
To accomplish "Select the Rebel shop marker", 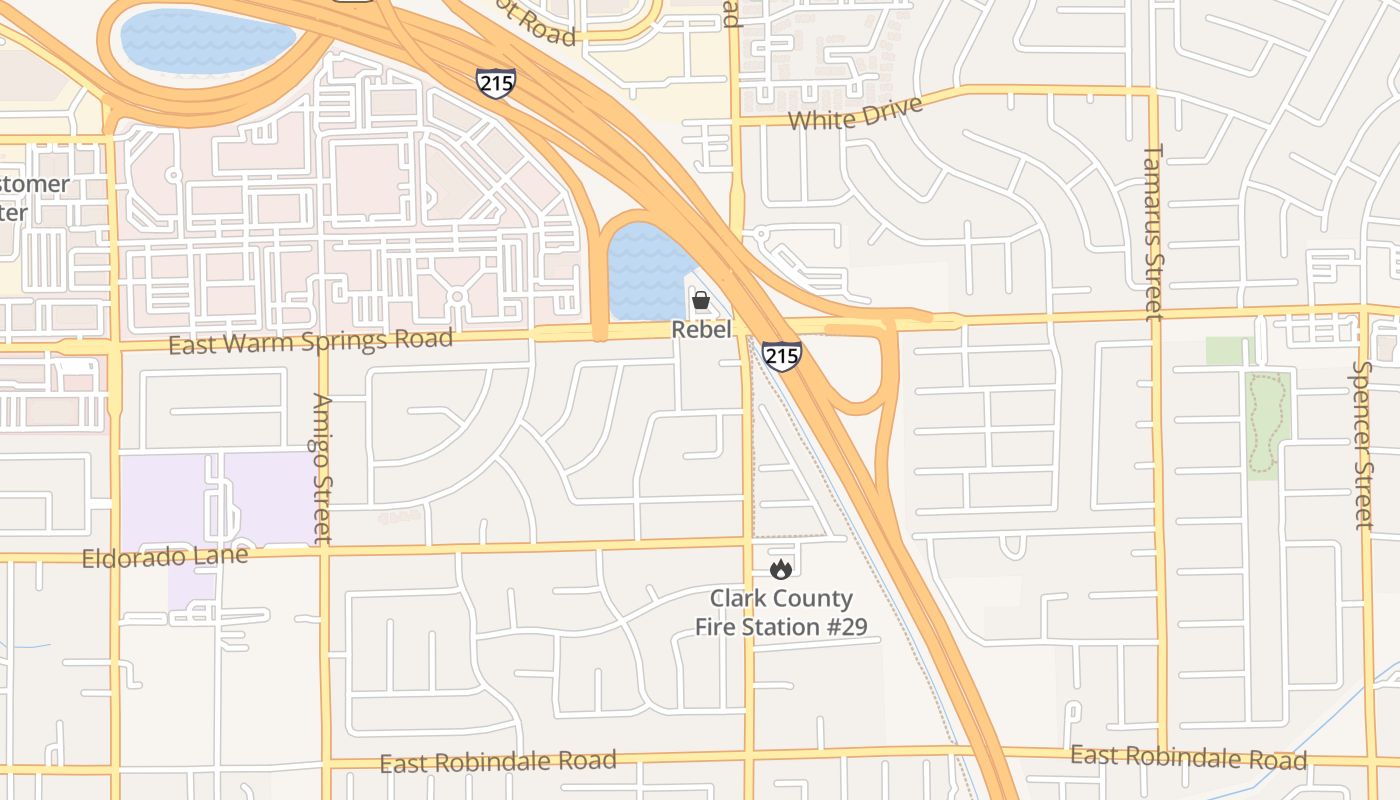I will 701,300.
